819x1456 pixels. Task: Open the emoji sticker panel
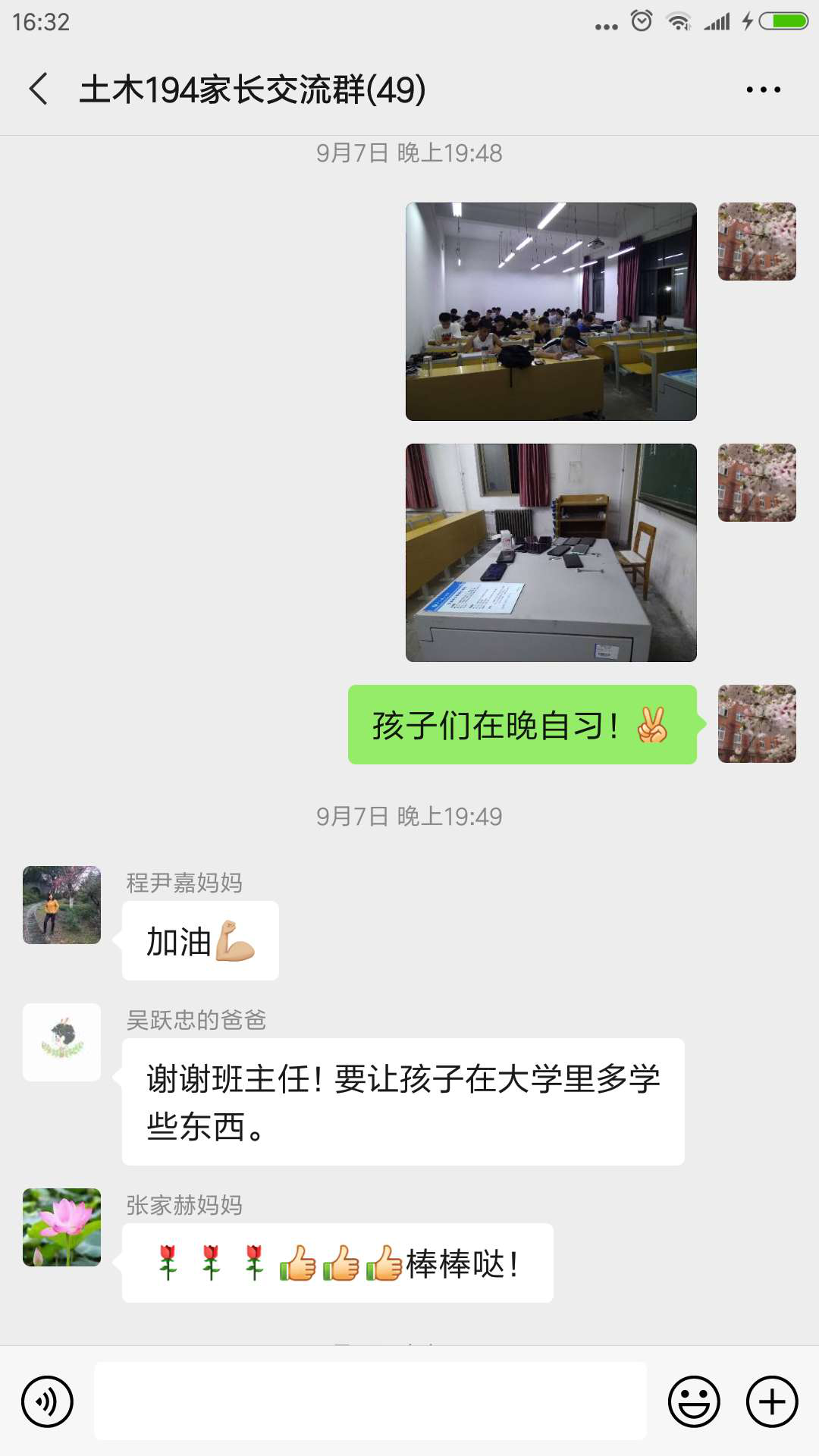point(694,1401)
